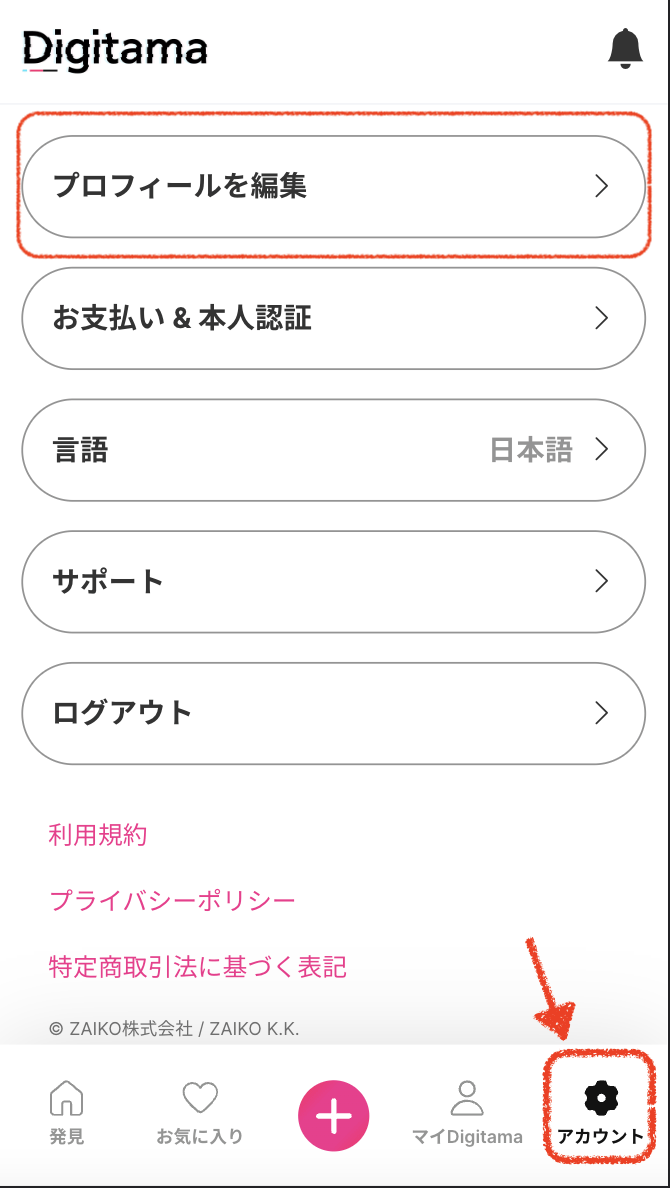
Task: Open the 利用規約 link
Action: (x=97, y=836)
